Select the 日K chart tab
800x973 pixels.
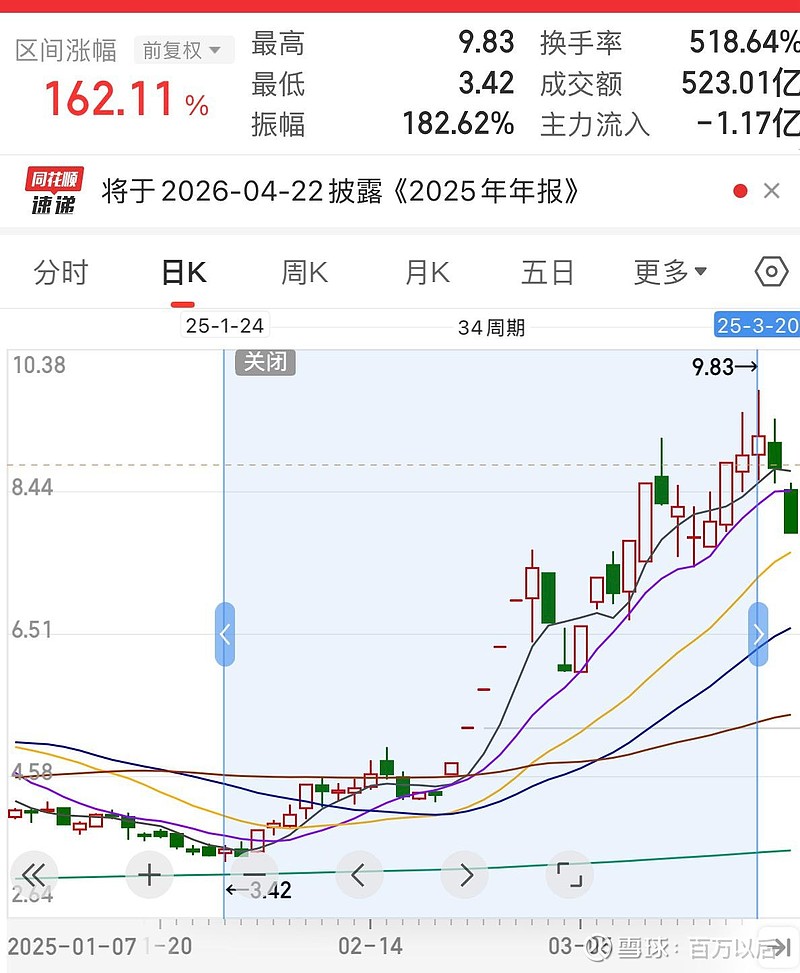click(183, 272)
